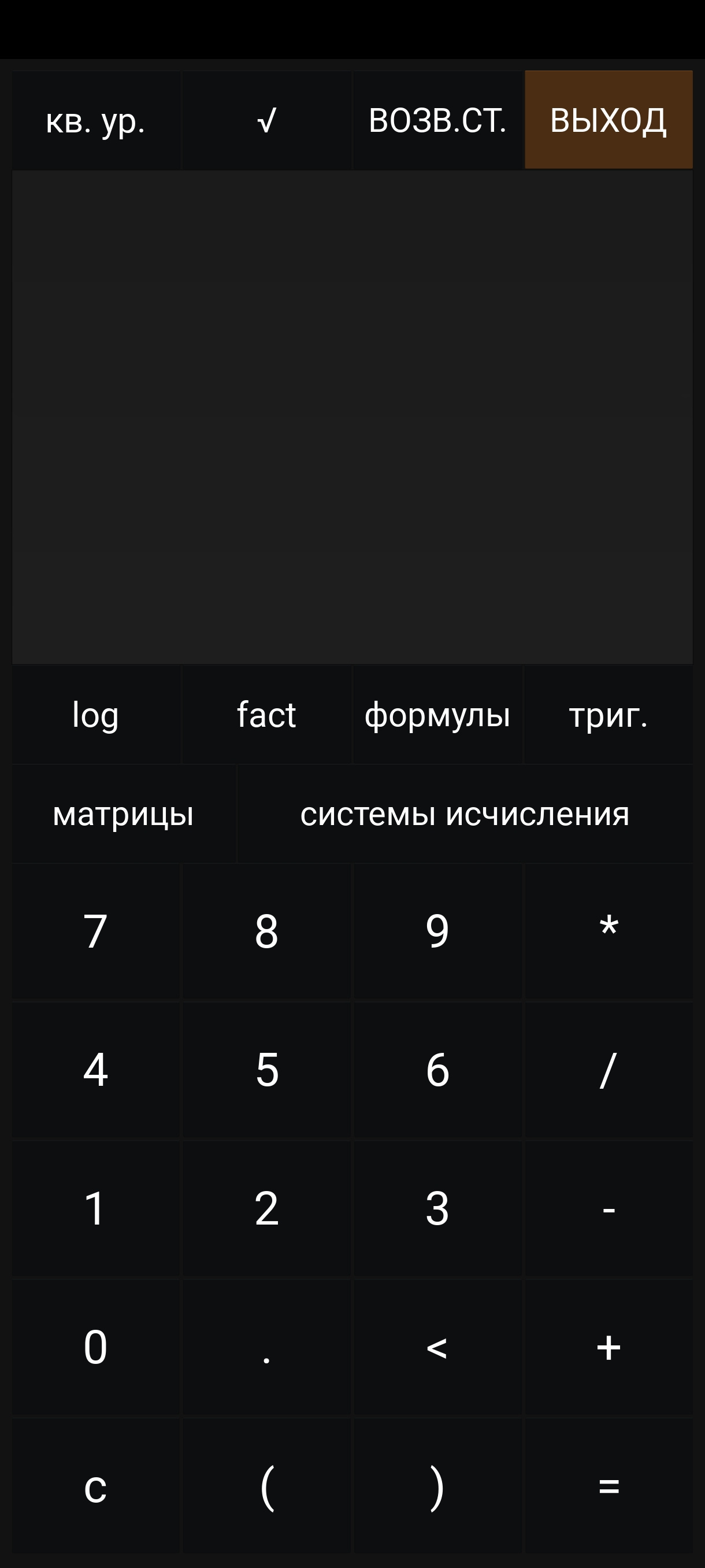This screenshot has height=1568, width=705.
Task: Open the quadratic equation solver (кв. ур.)
Action: 95,120
